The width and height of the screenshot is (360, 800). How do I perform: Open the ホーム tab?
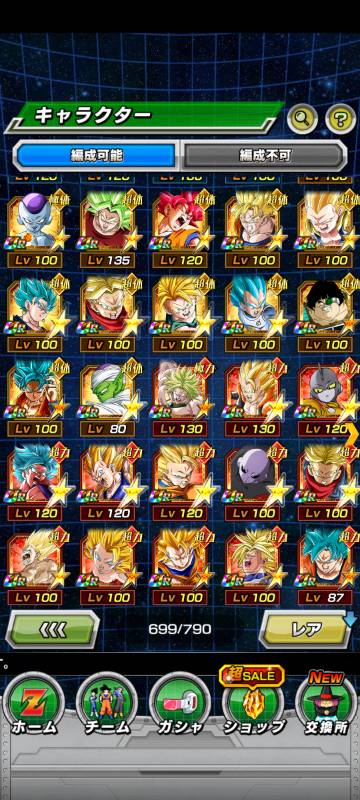click(34, 705)
